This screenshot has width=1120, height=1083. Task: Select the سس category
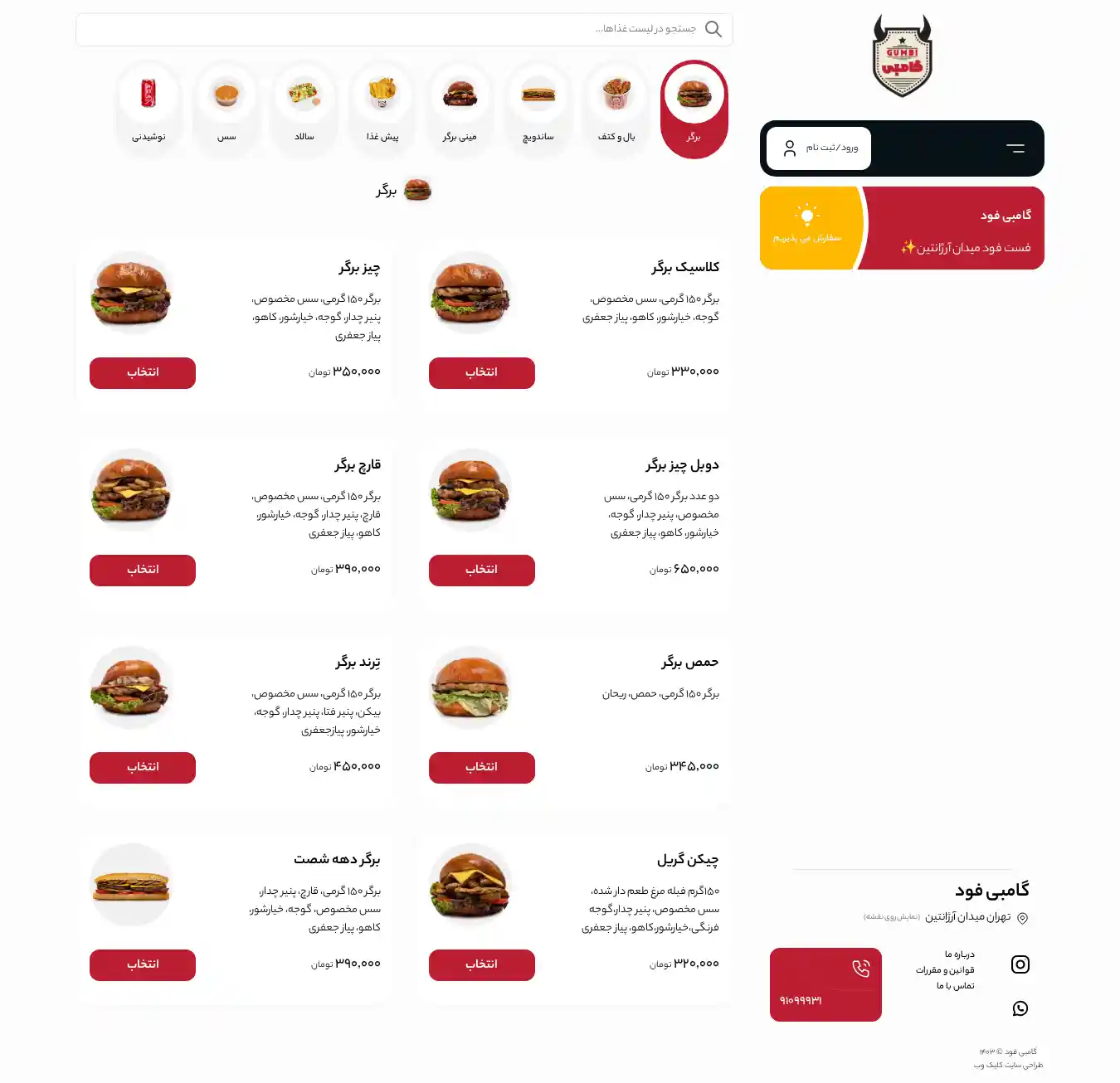226,108
